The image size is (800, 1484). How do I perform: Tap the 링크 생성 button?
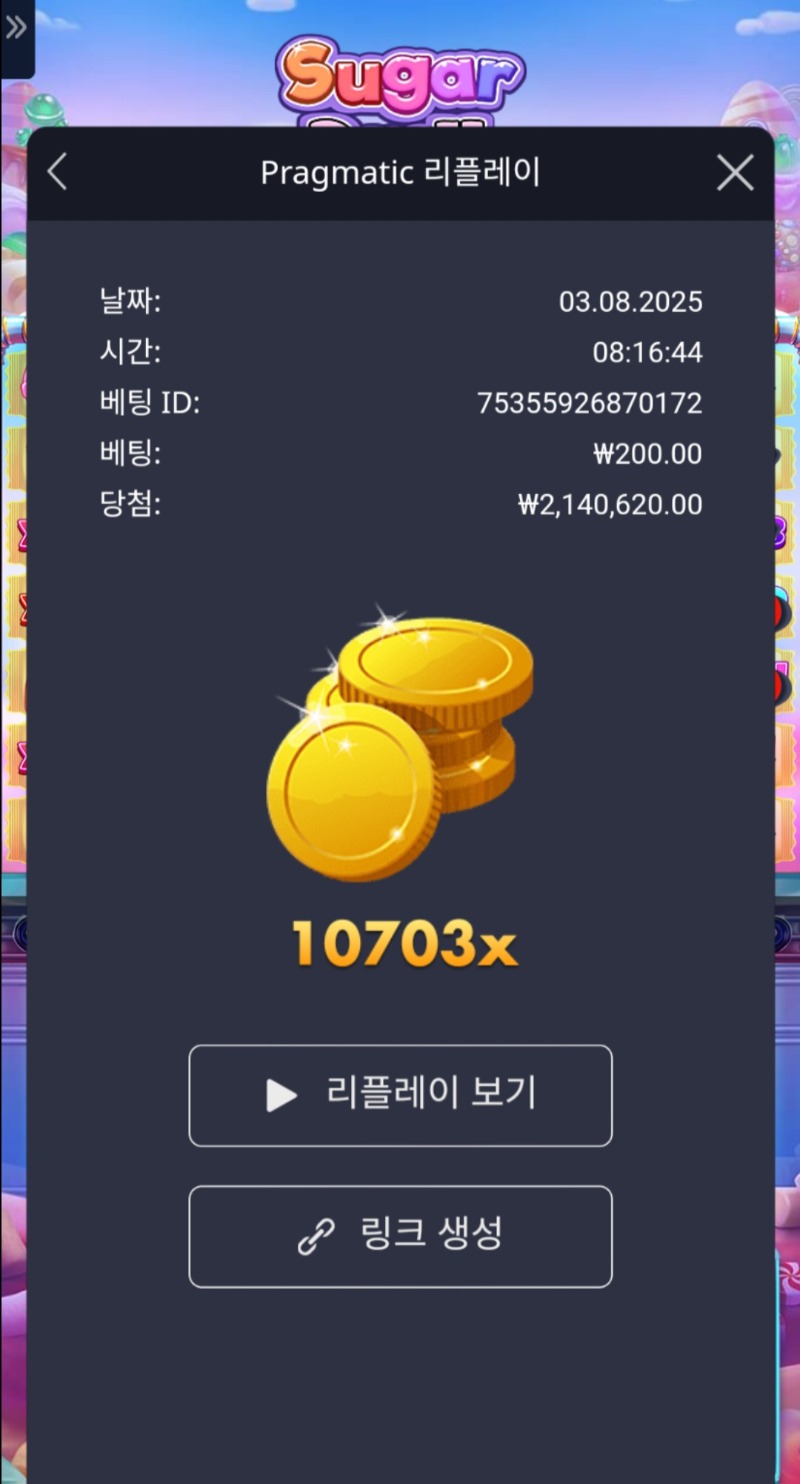coord(400,1236)
